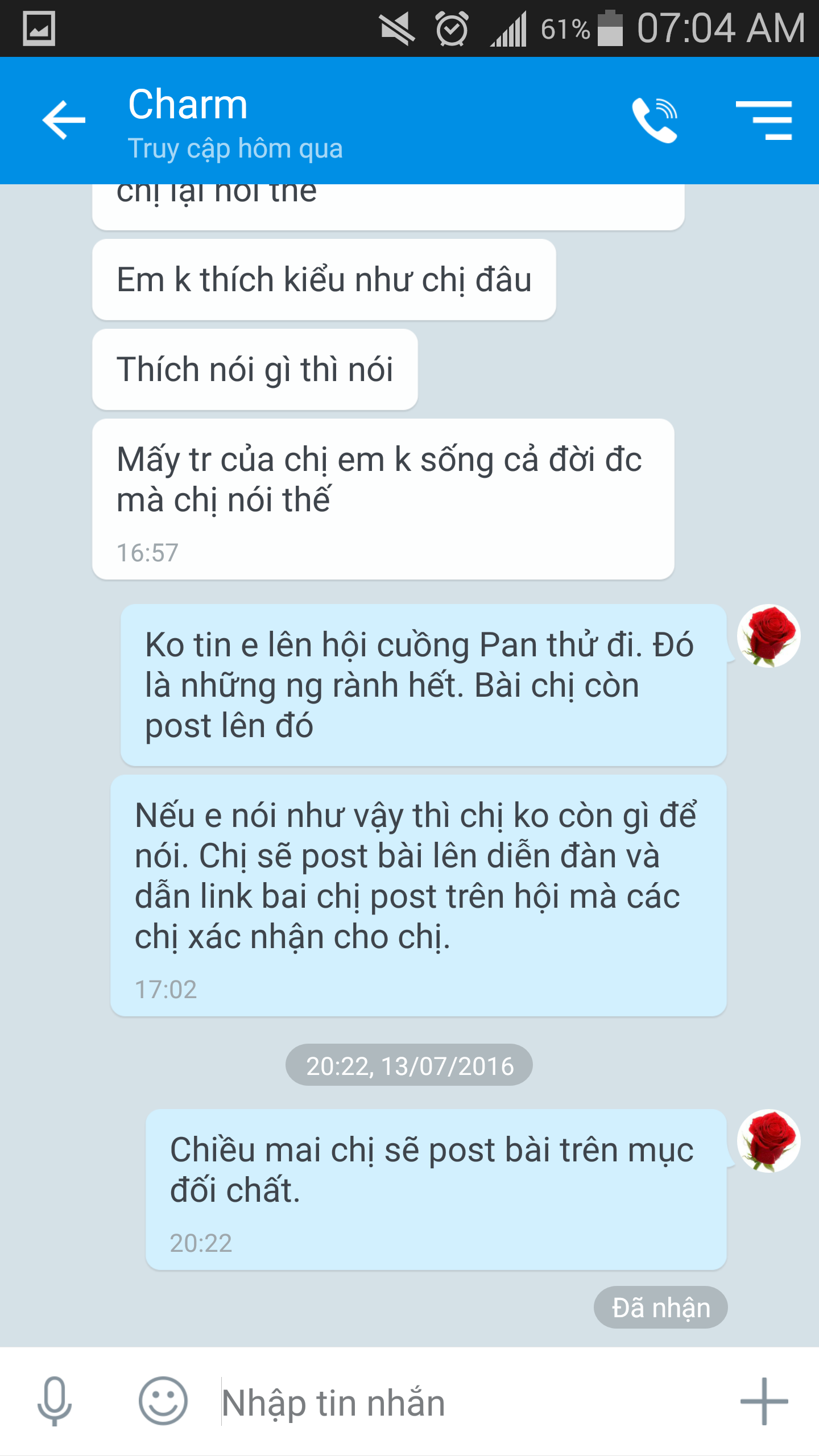Screen dimensions: 819x1456
Task: Start a voice call with Charm
Action: click(655, 120)
